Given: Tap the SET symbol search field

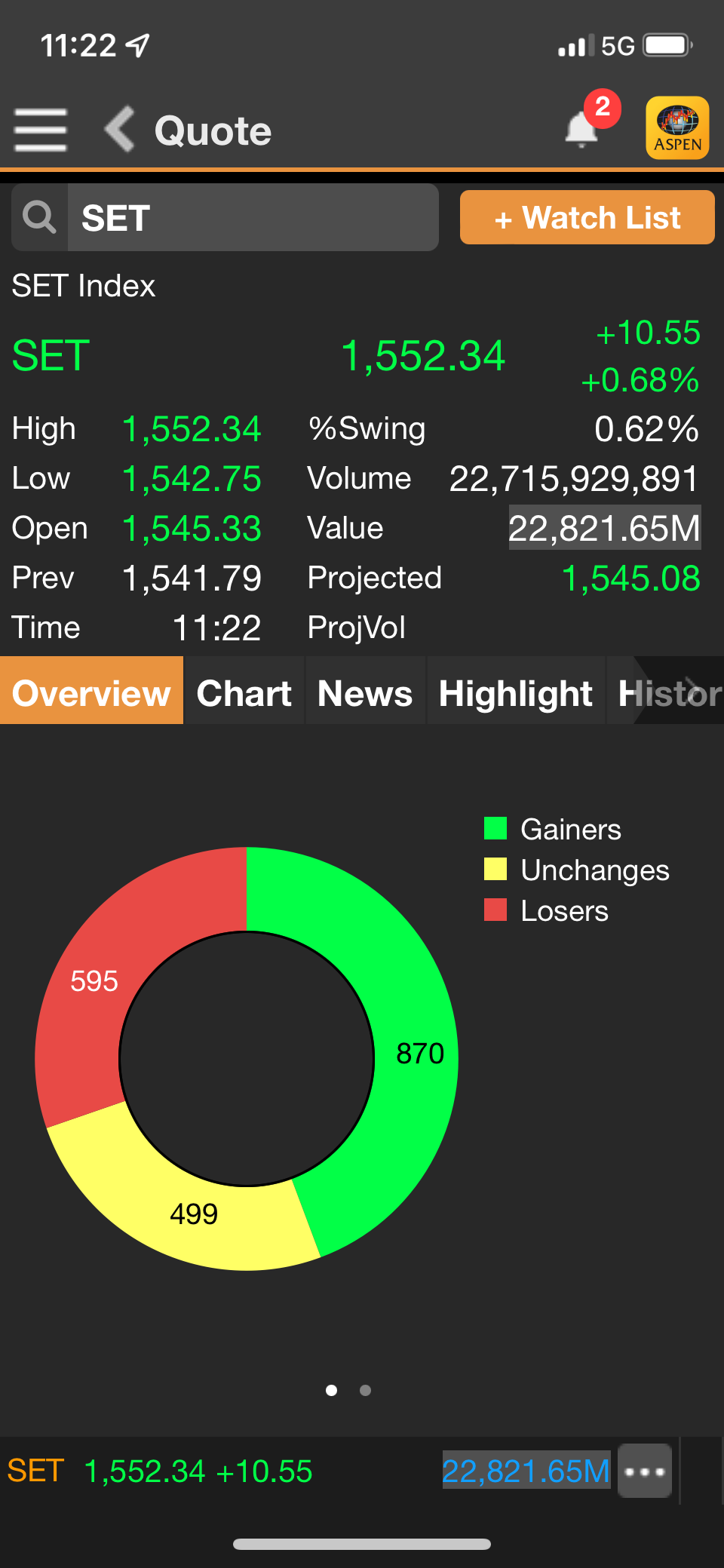Looking at the screenshot, I should [253, 218].
